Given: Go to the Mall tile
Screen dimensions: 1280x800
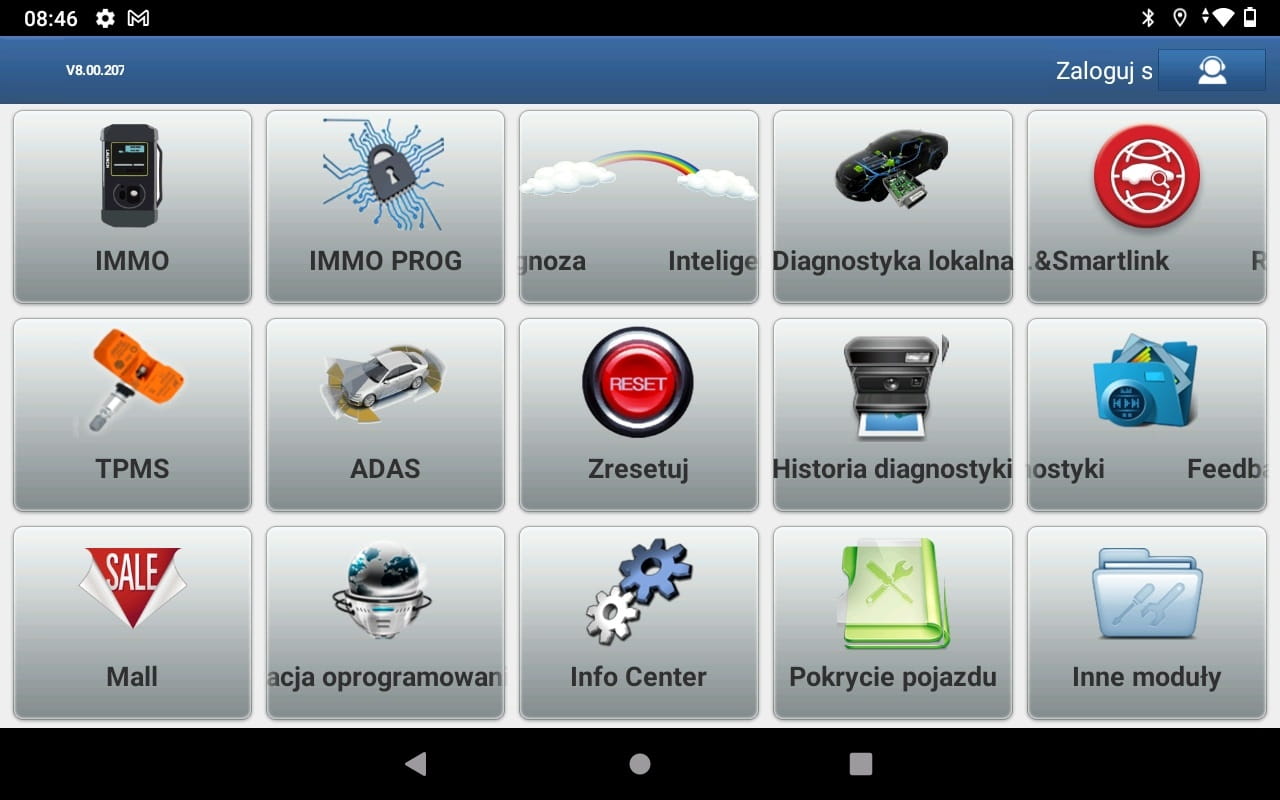Looking at the screenshot, I should (x=132, y=622).
